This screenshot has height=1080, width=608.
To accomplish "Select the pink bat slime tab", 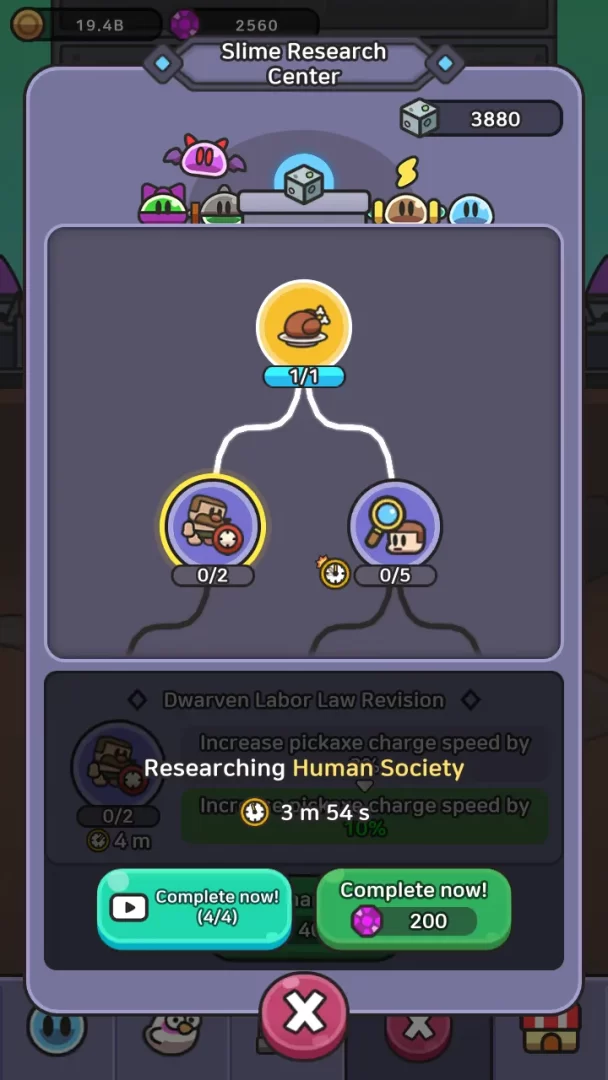I will [x=205, y=157].
